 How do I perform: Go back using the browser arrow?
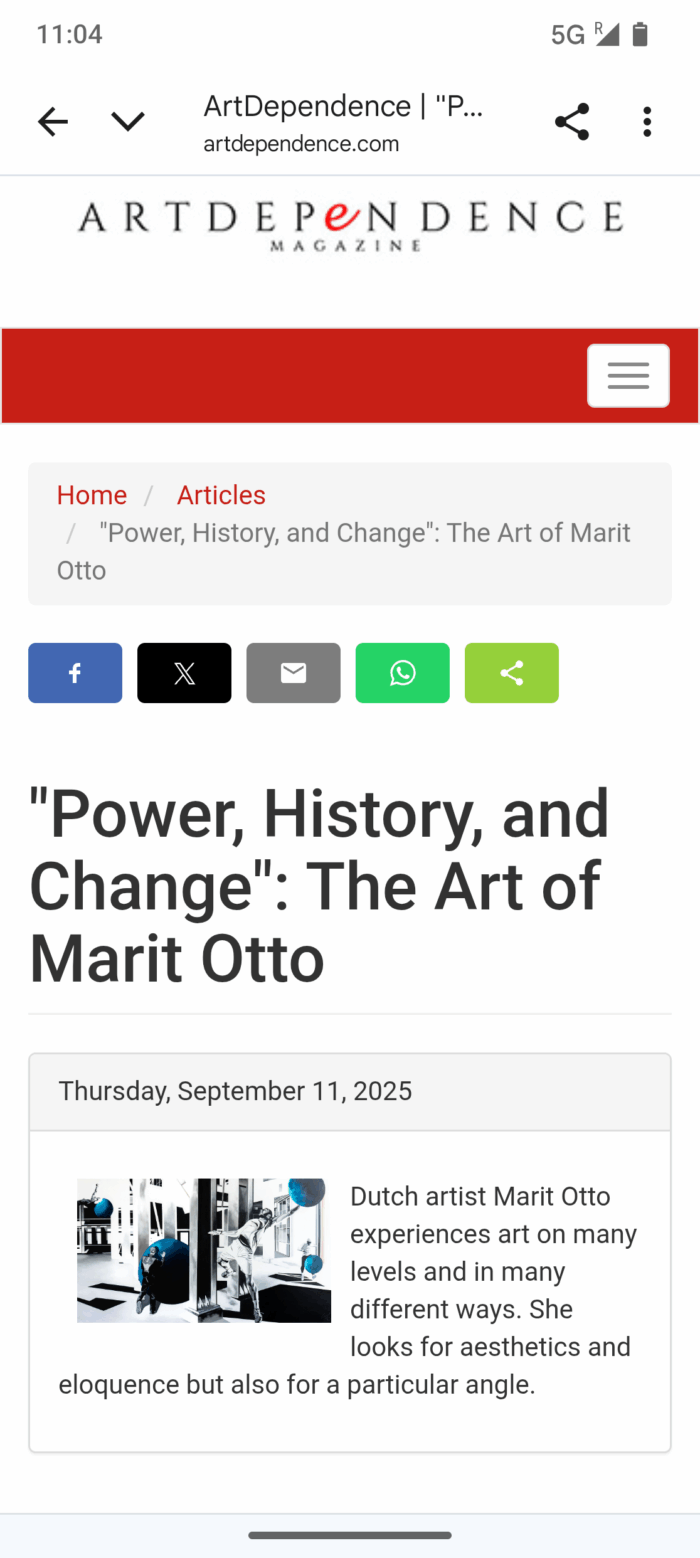(52, 122)
